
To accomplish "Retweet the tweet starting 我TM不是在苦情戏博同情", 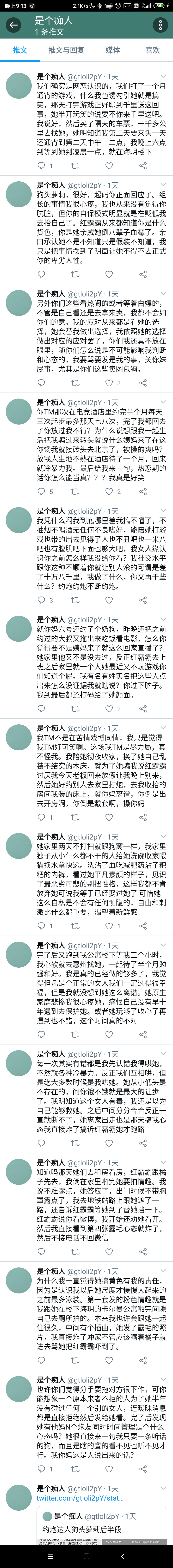I will 75,817.
